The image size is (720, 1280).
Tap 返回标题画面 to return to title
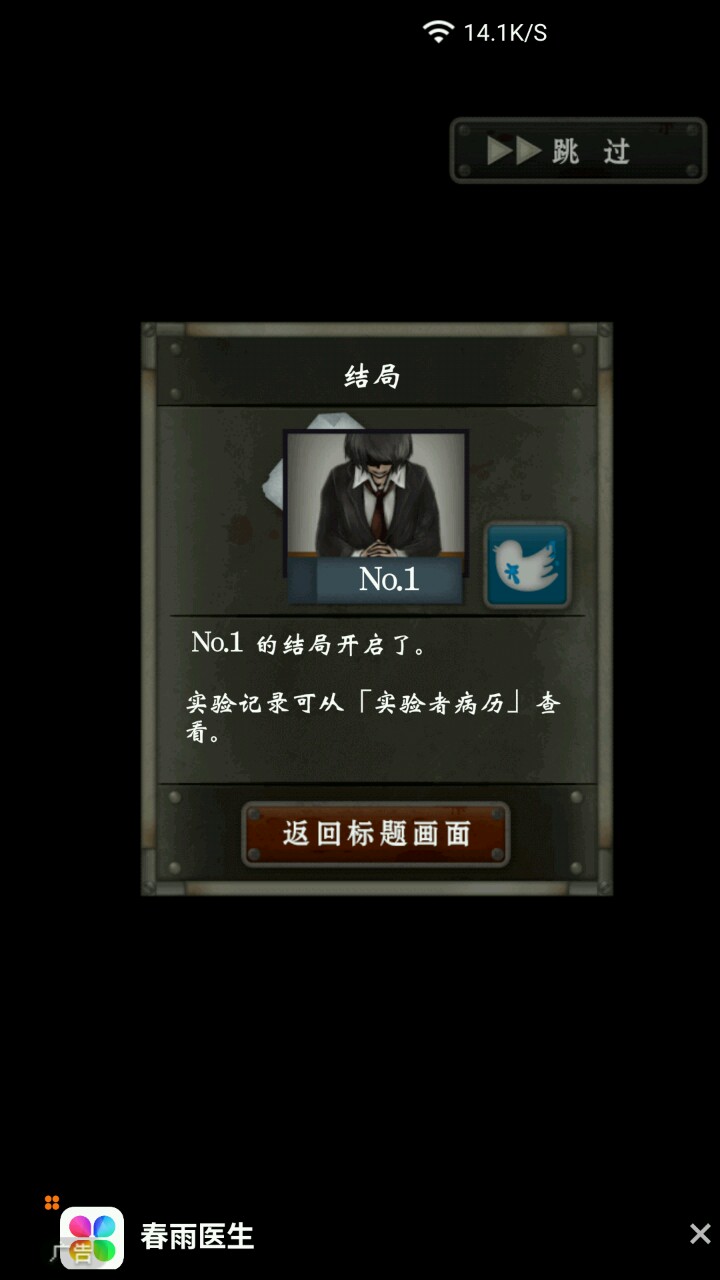376,834
